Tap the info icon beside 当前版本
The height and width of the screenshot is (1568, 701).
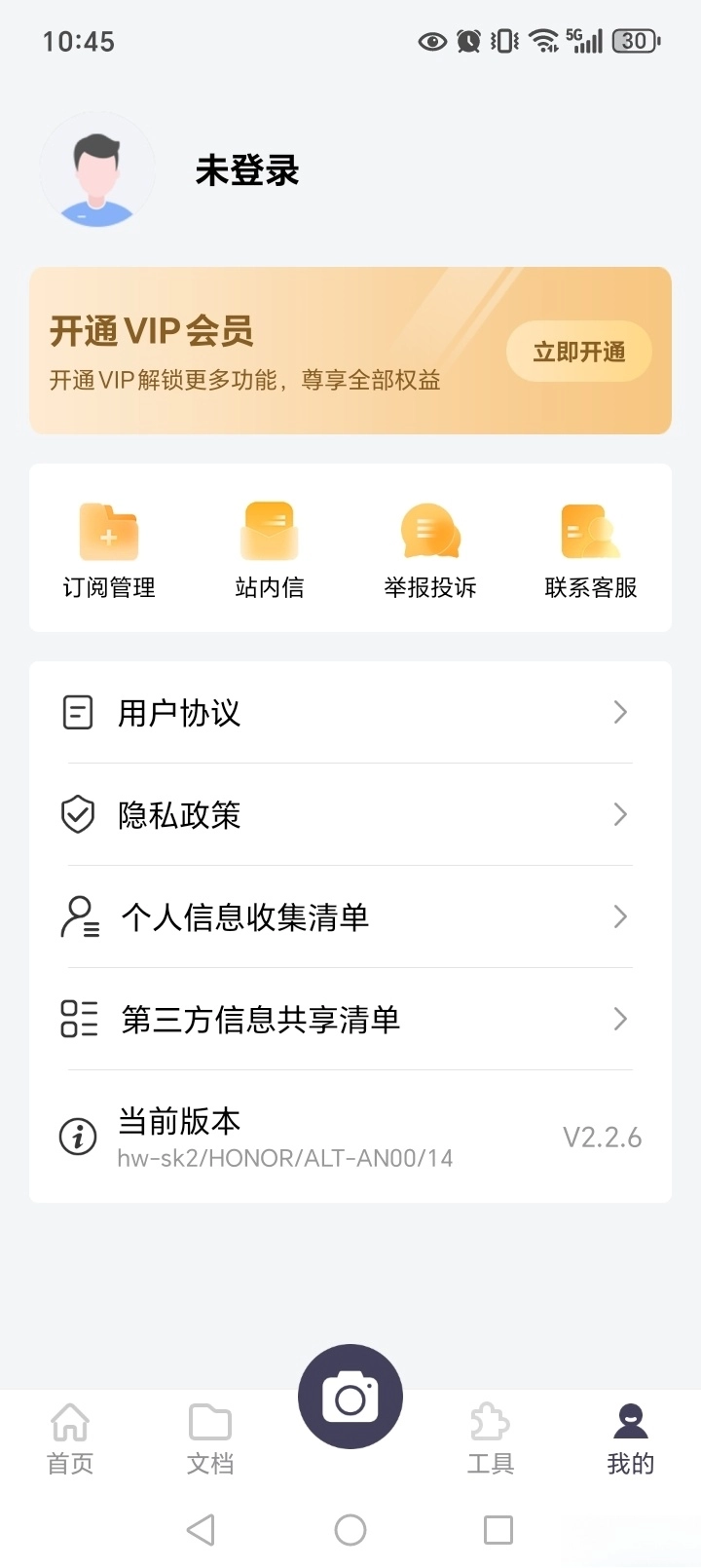pyautogui.click(x=77, y=1136)
